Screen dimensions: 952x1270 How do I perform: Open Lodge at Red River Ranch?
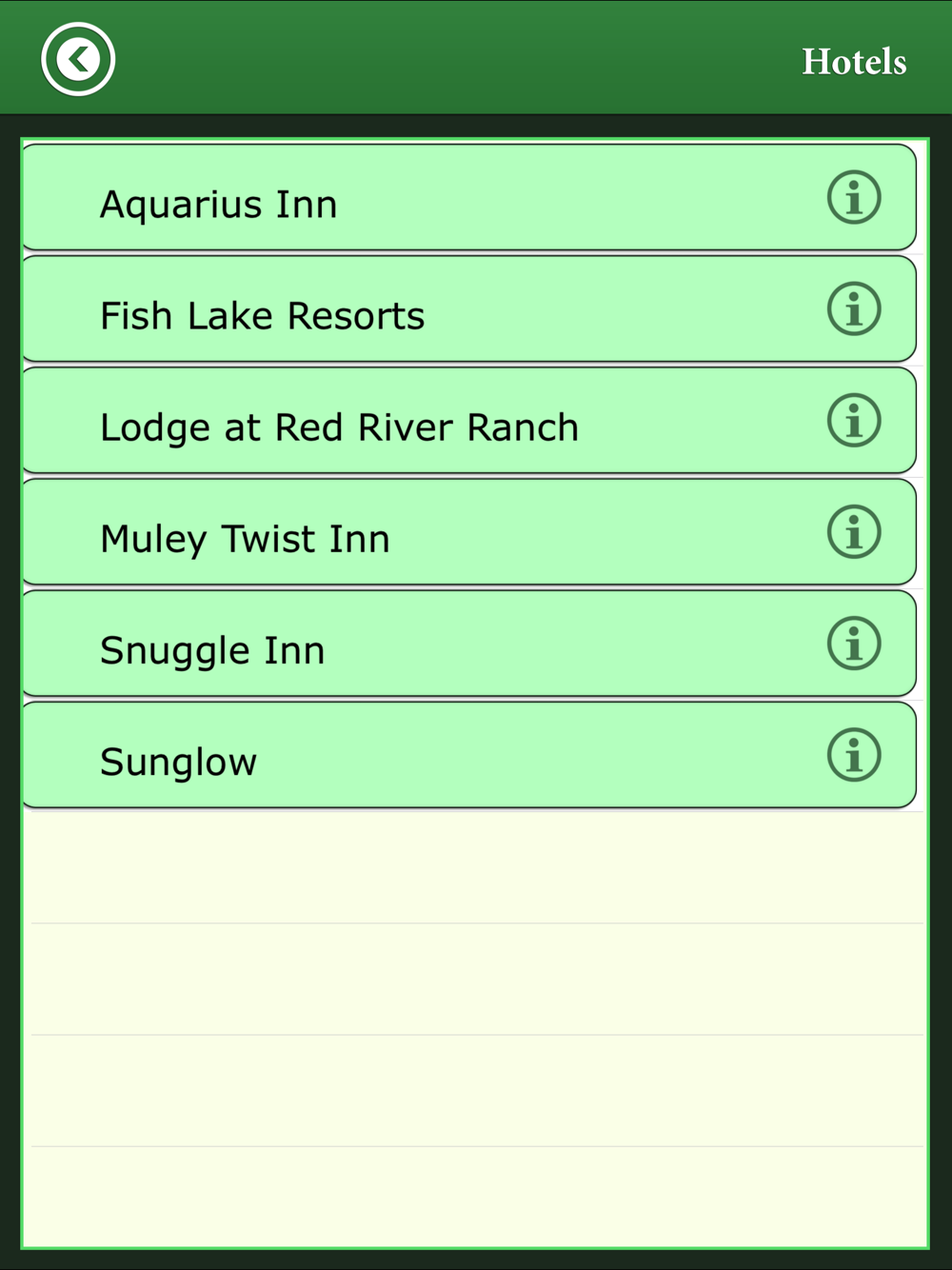coord(340,427)
